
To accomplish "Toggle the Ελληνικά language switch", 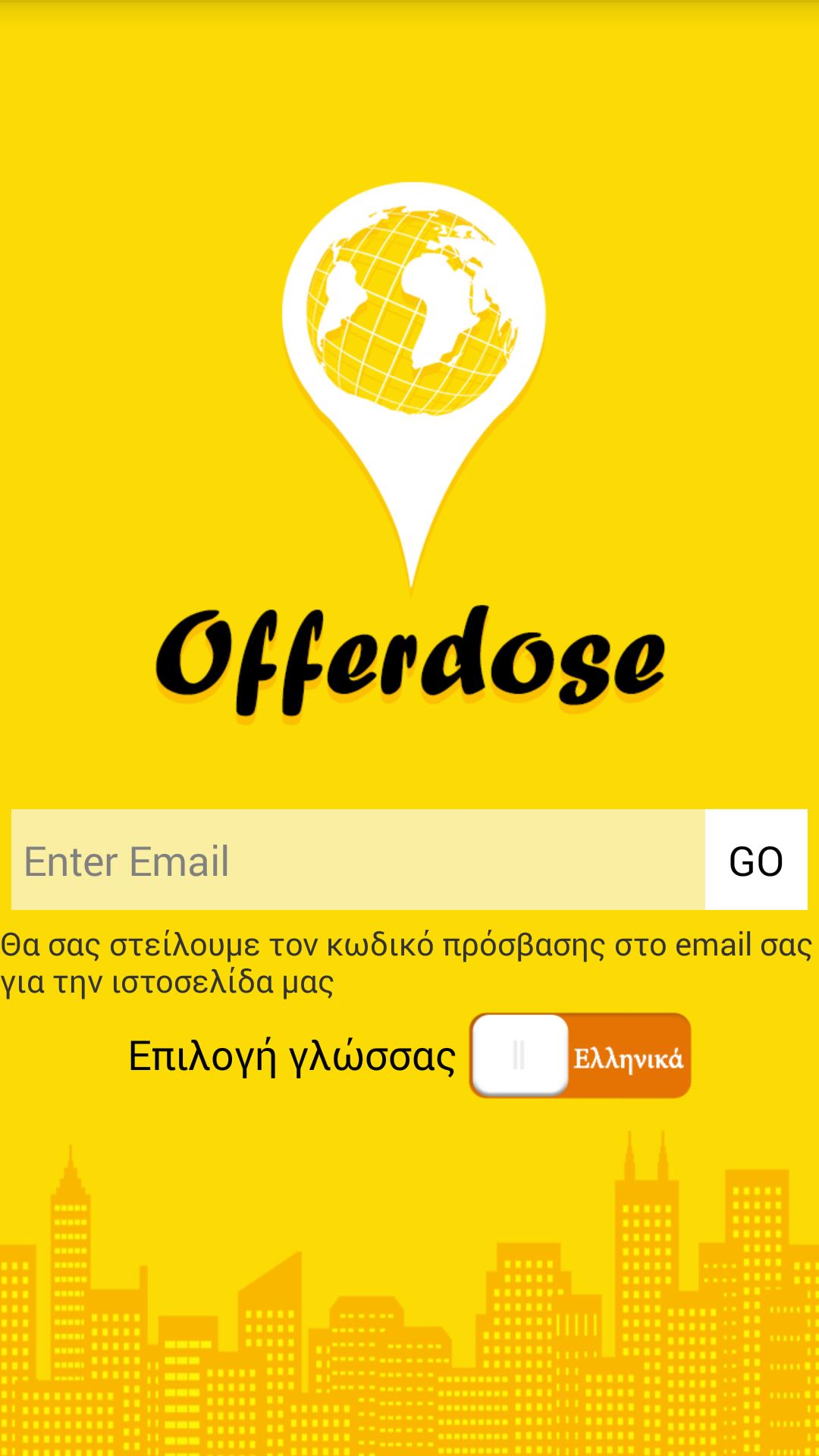I will coord(580,1056).
